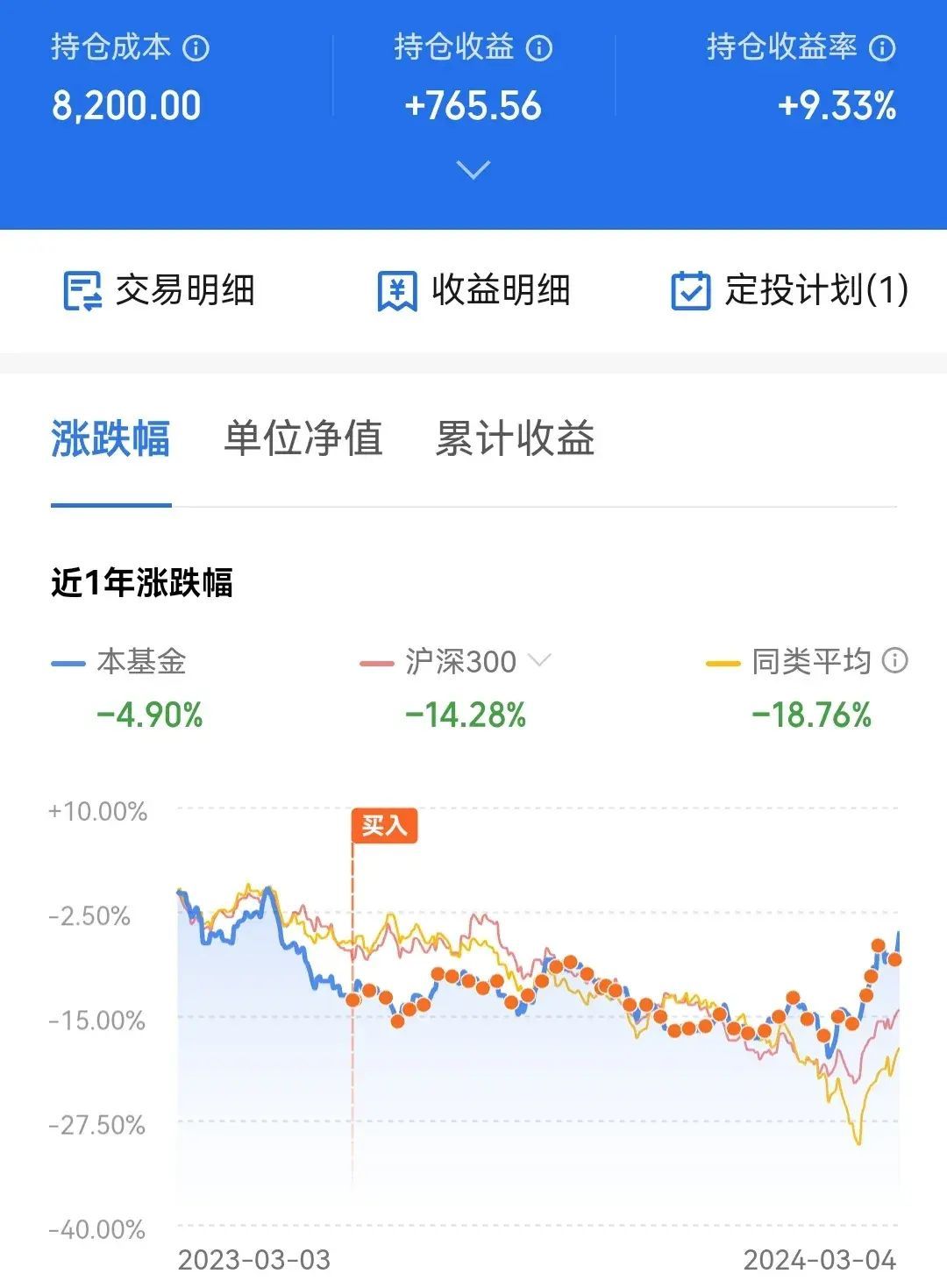Switch to the 单位净值 tab

tap(303, 439)
